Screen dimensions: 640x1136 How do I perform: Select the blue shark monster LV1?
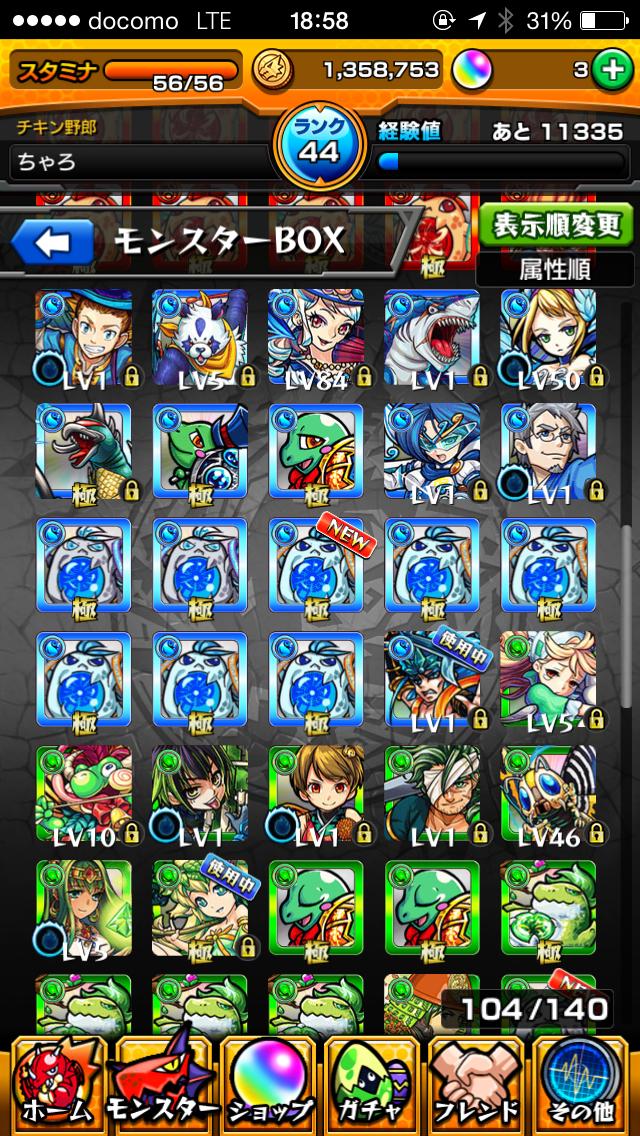[432, 338]
